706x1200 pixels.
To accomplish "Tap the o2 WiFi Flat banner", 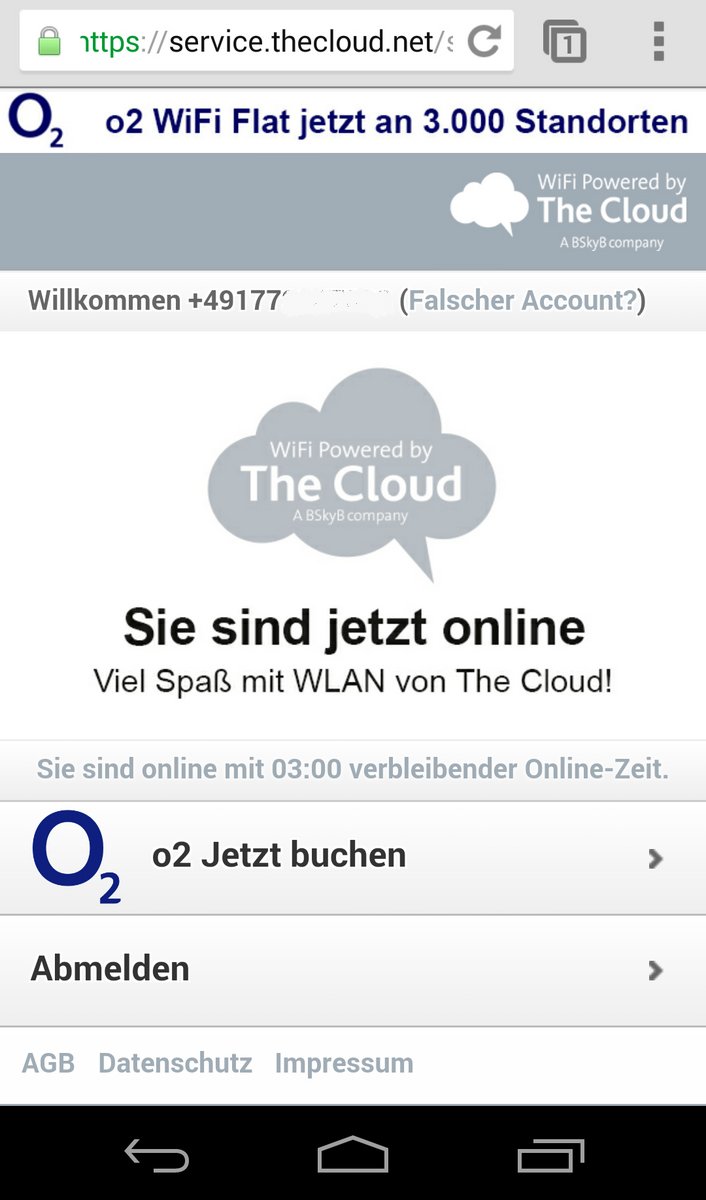I will (353, 121).
